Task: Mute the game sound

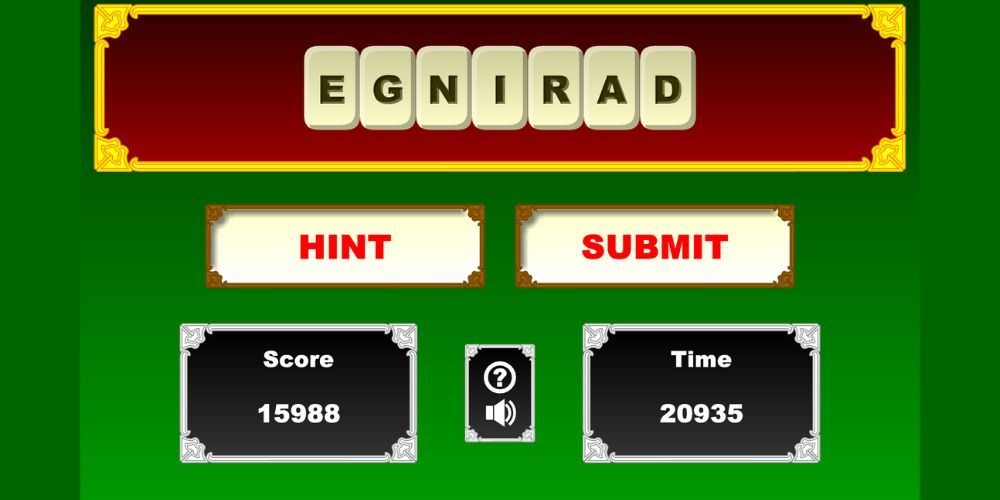Action: coord(500,413)
